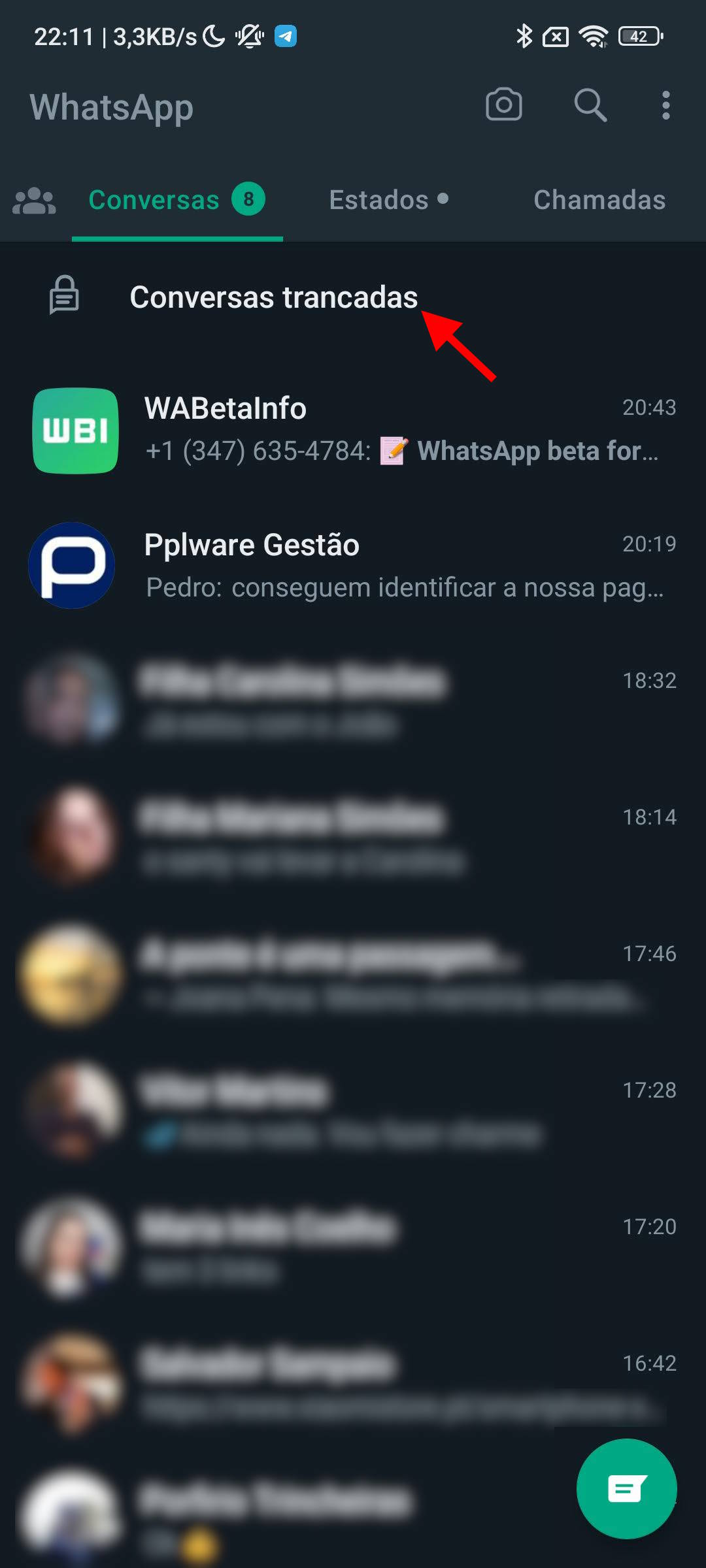Open the camera icon in the app bar
Image resolution: width=706 pixels, height=1568 pixels.
click(x=503, y=105)
